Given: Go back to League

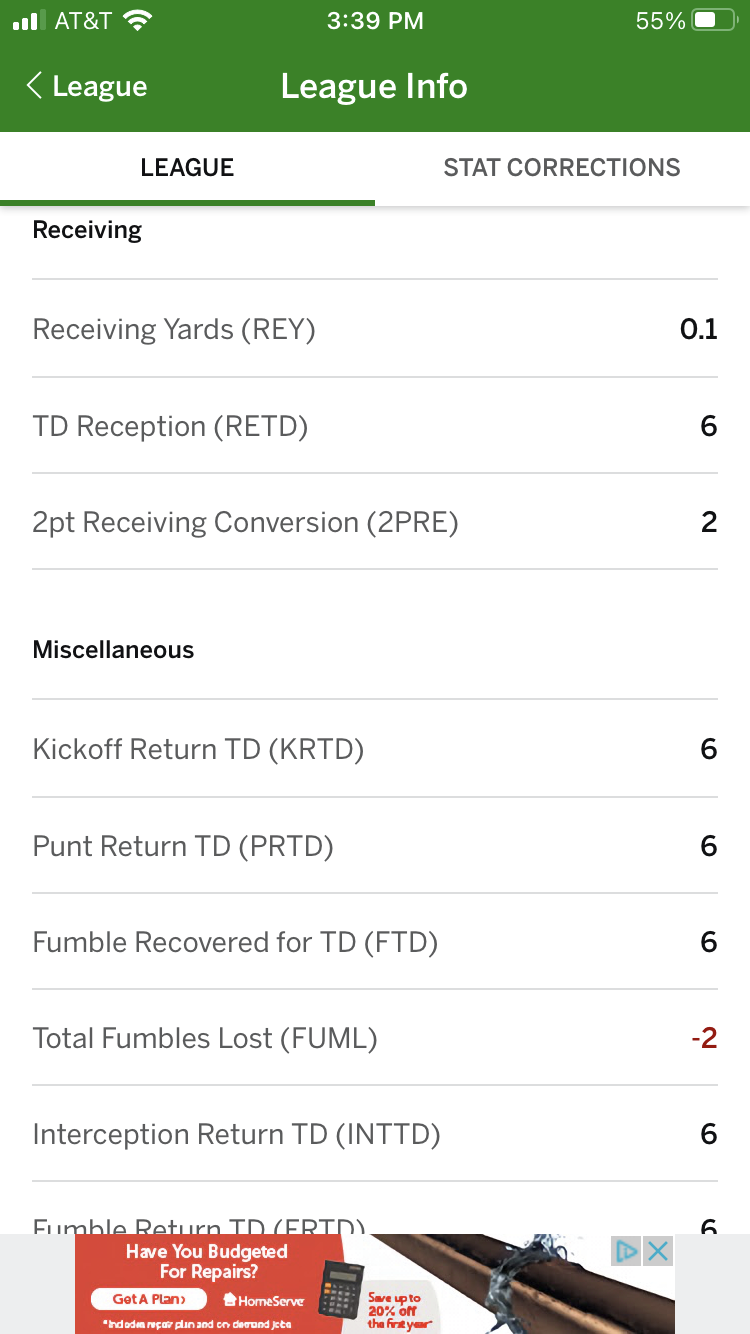Looking at the screenshot, I should [x=87, y=87].
